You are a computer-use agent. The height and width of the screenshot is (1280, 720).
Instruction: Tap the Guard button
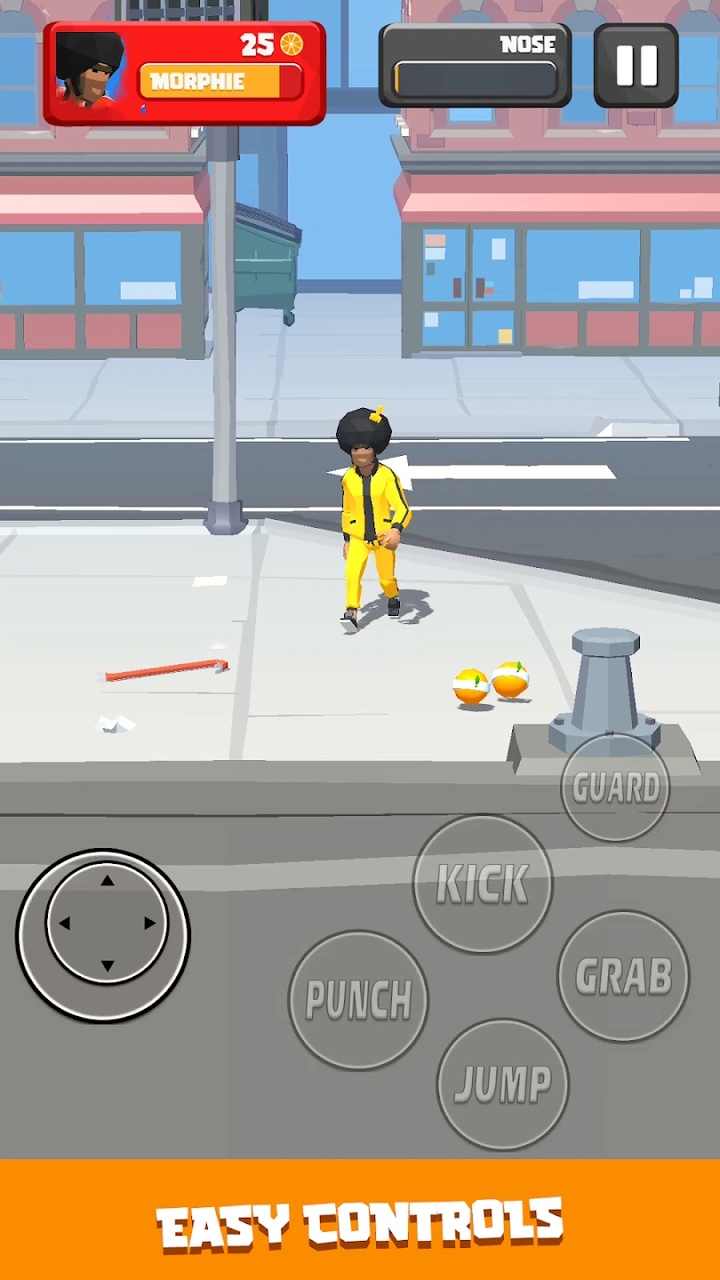pyautogui.click(x=615, y=788)
